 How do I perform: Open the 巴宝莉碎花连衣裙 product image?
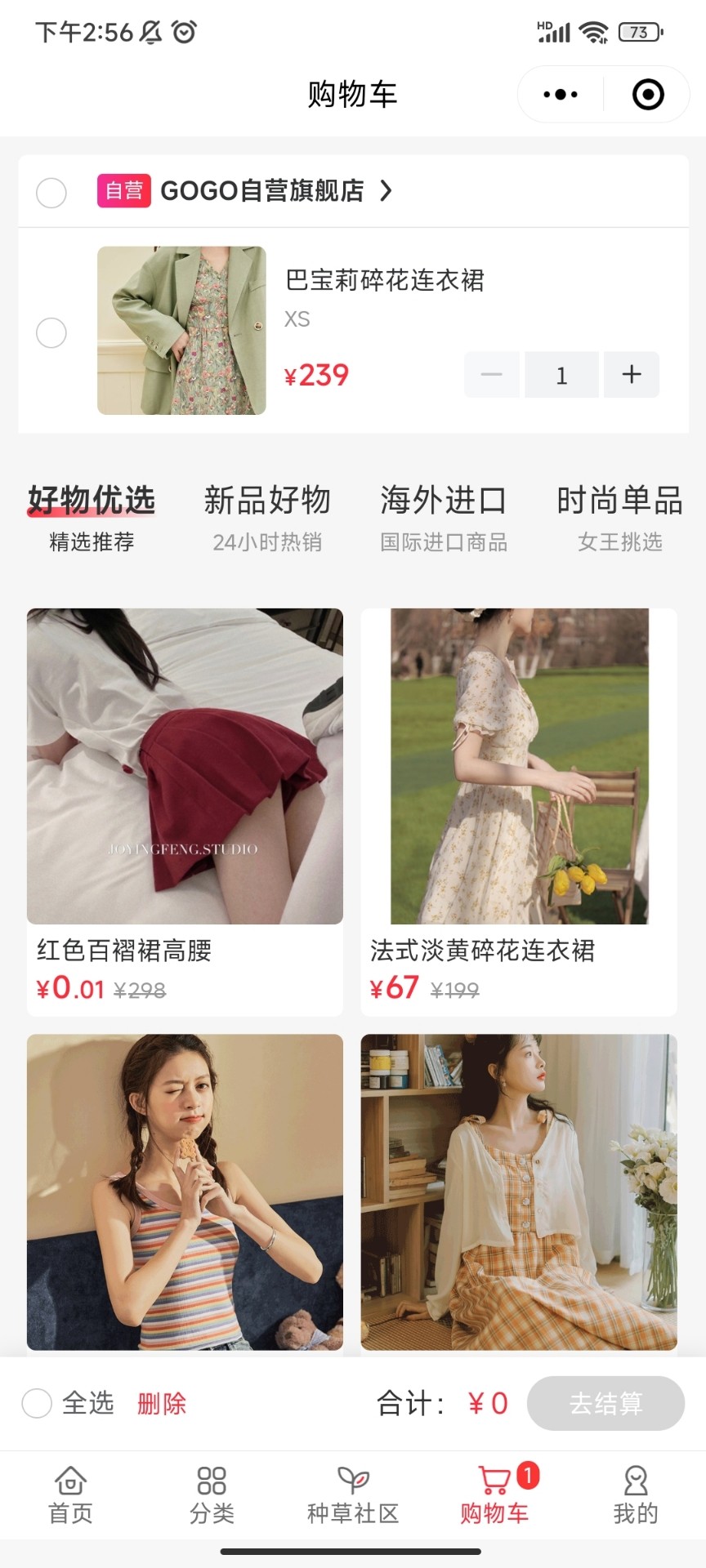(181, 331)
